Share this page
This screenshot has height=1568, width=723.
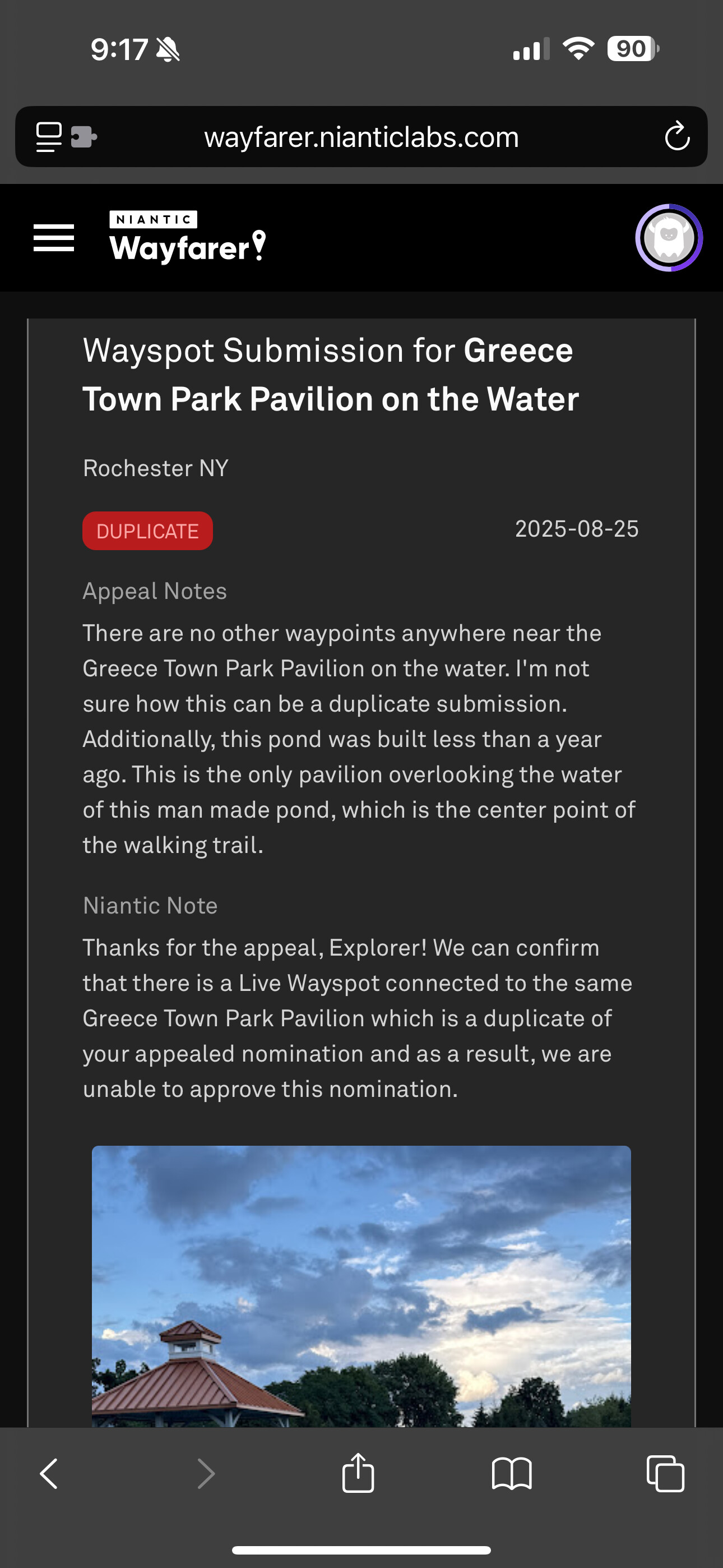pyautogui.click(x=359, y=1473)
